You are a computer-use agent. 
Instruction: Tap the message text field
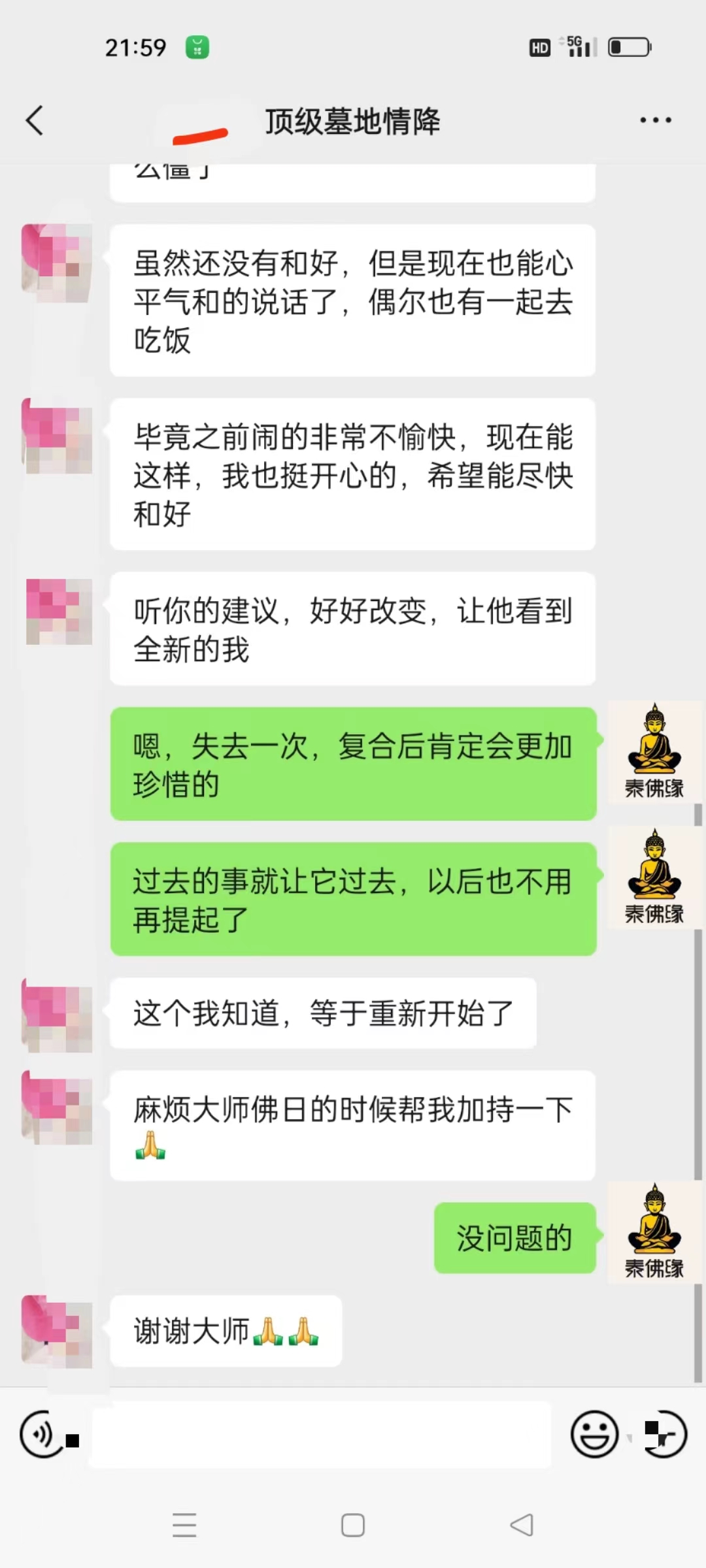320,1435
